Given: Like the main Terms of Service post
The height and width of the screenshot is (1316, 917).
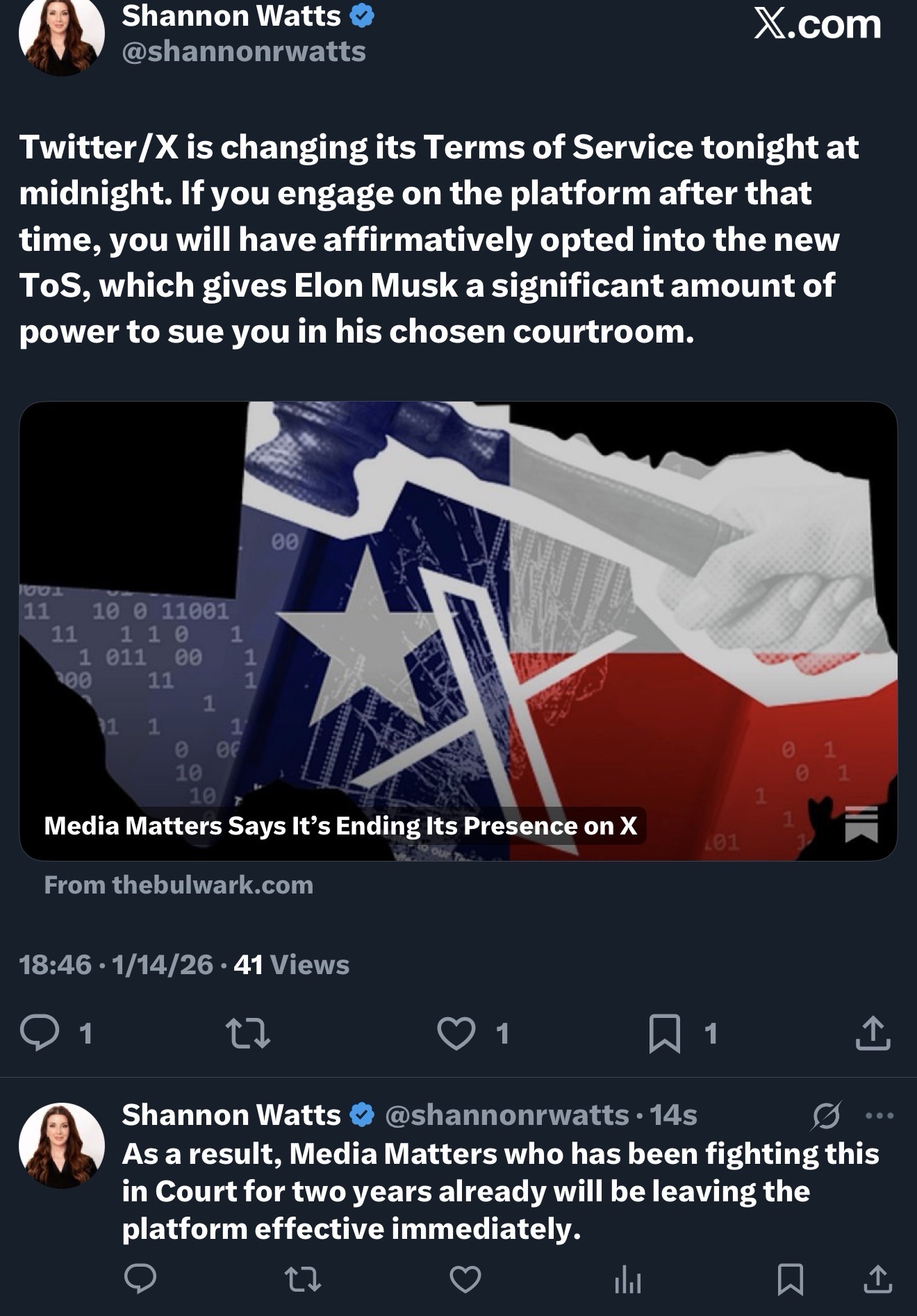Looking at the screenshot, I should click(456, 1033).
